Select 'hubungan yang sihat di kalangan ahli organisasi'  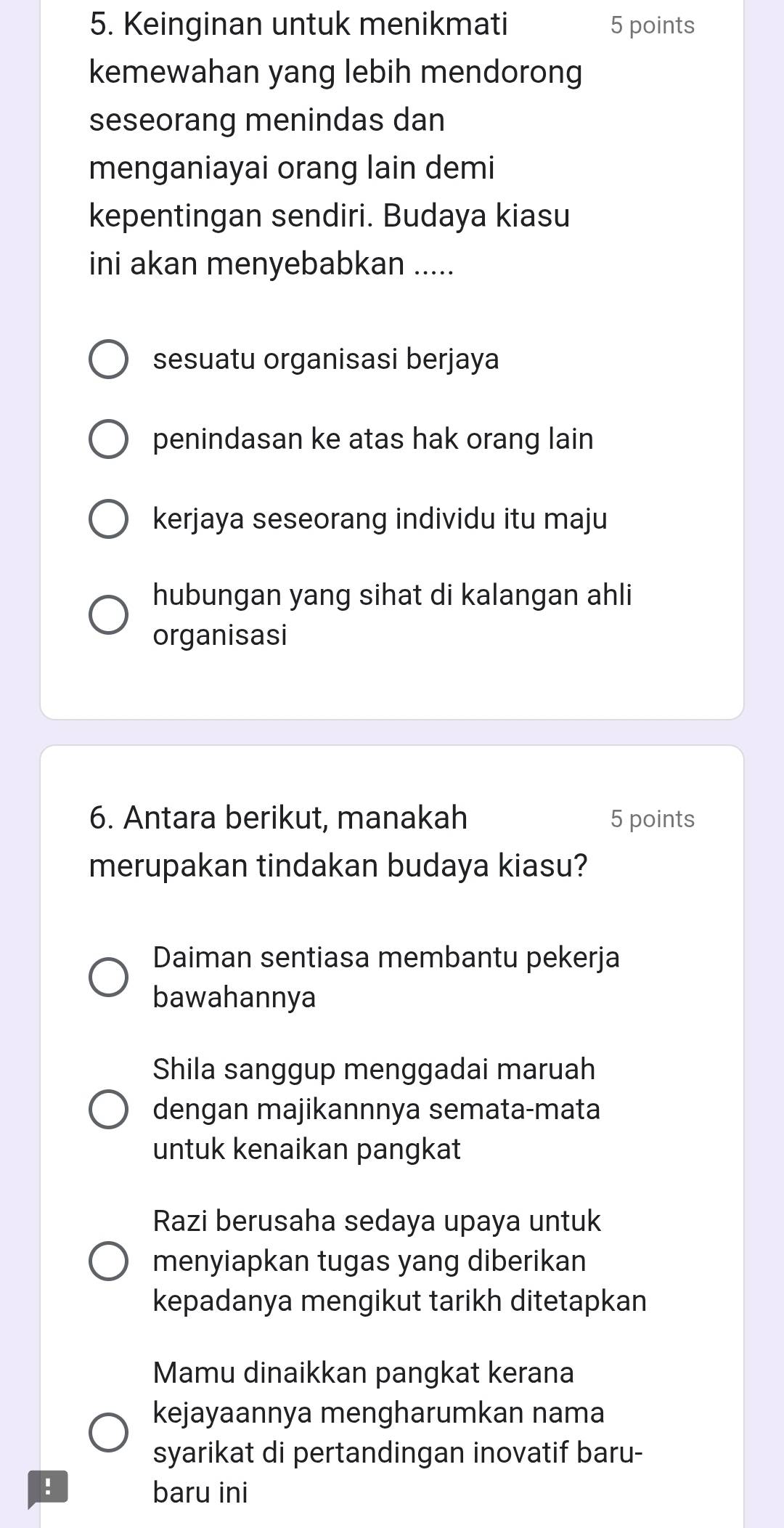click(x=109, y=614)
